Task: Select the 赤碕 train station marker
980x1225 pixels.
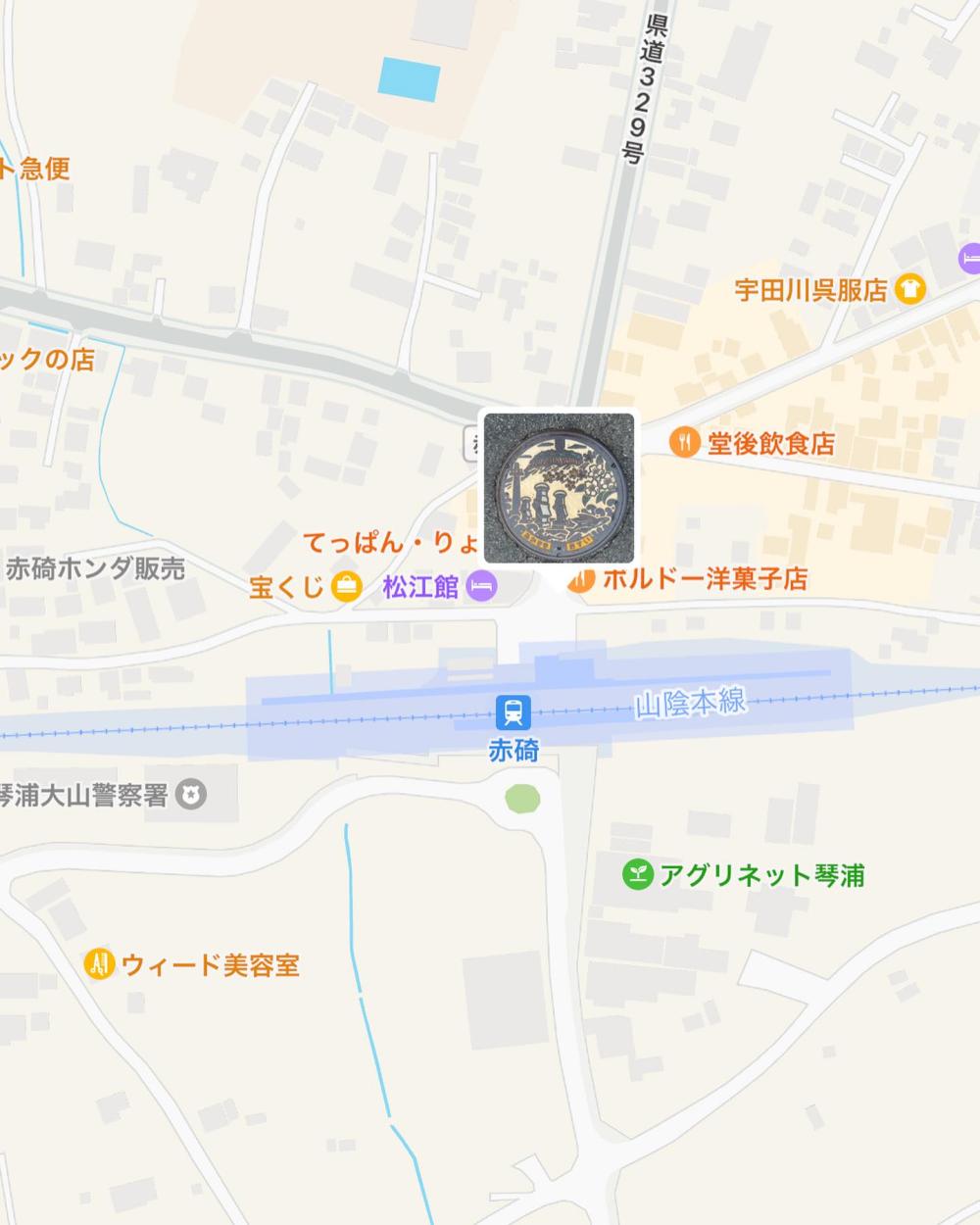Action: (513, 712)
